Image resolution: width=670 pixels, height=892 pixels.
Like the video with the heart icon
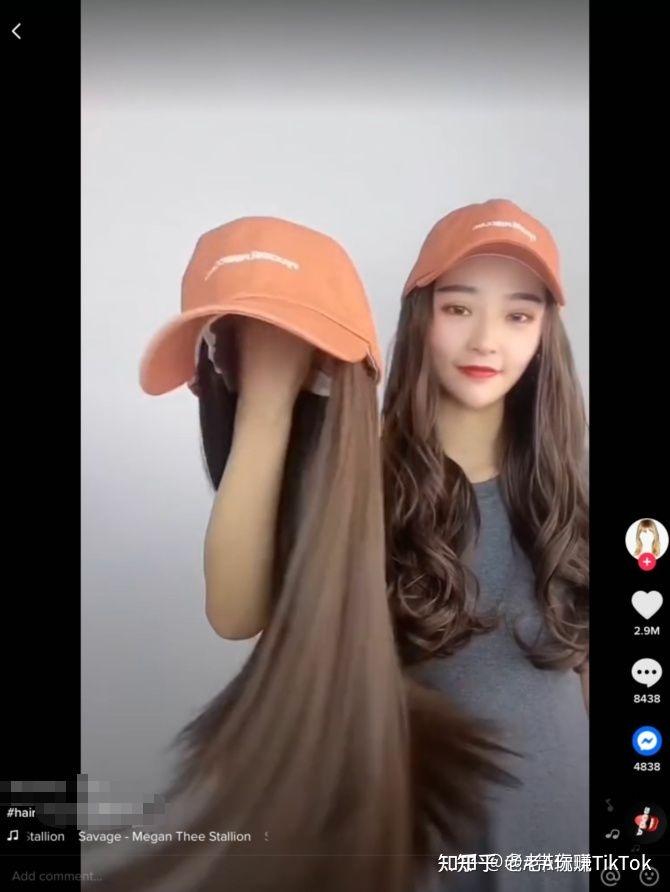coord(647,604)
